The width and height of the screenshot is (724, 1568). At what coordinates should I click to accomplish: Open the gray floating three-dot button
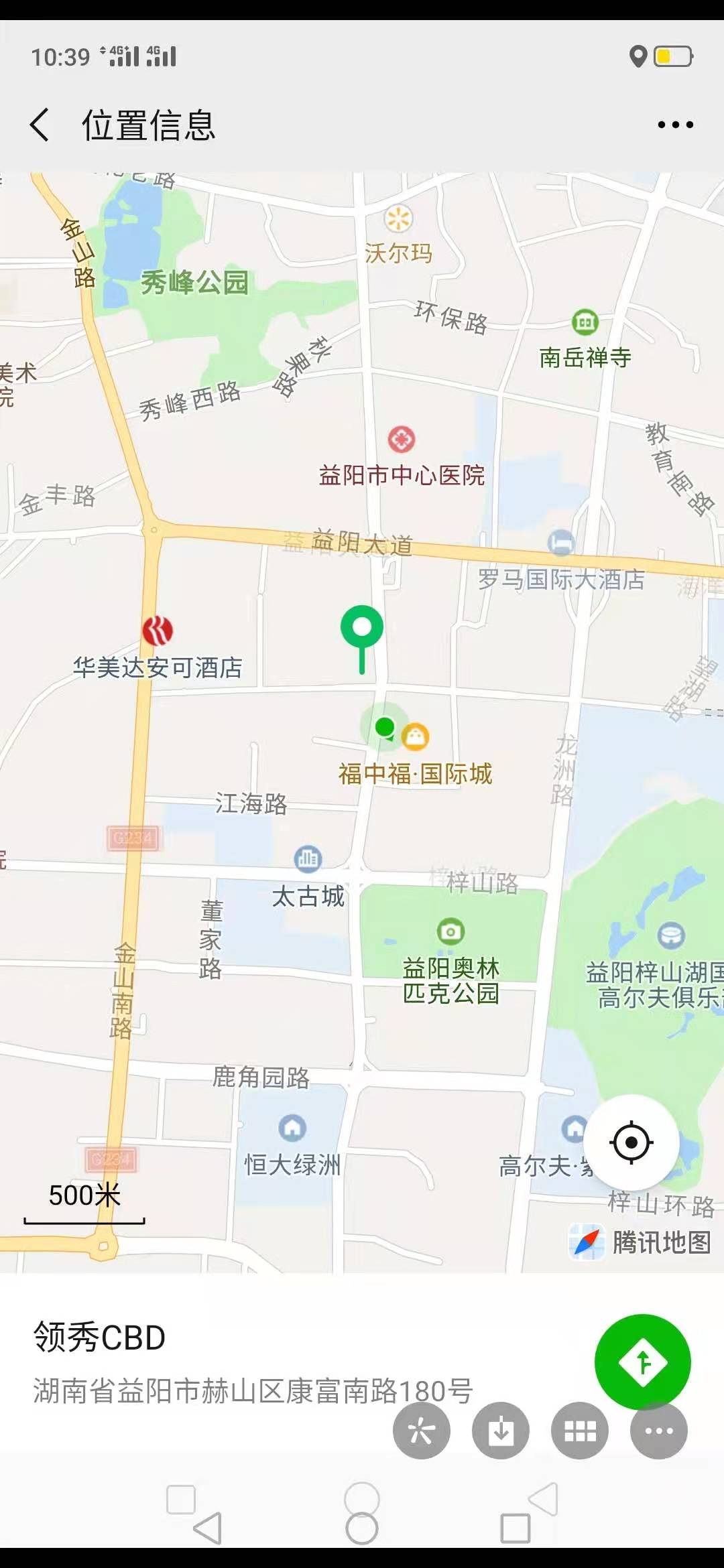659,1431
